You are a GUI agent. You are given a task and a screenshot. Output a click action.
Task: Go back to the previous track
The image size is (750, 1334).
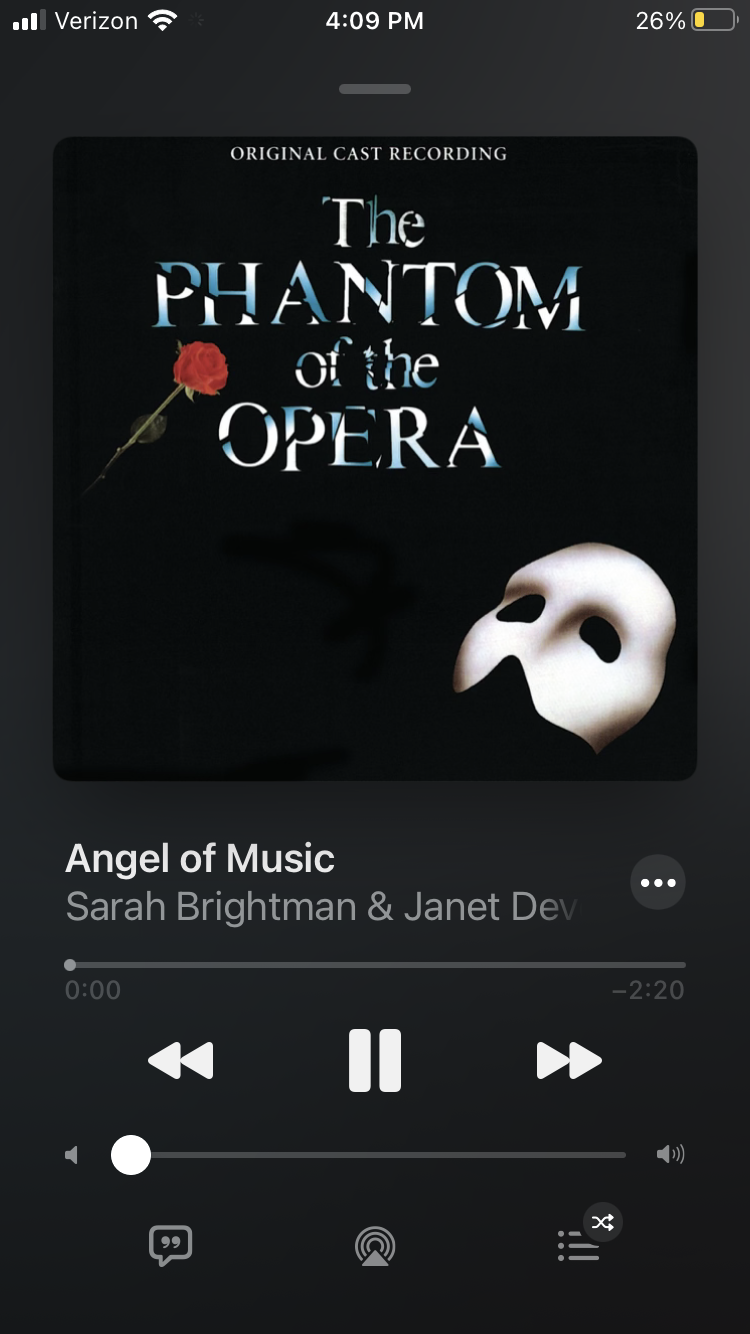pos(181,1060)
